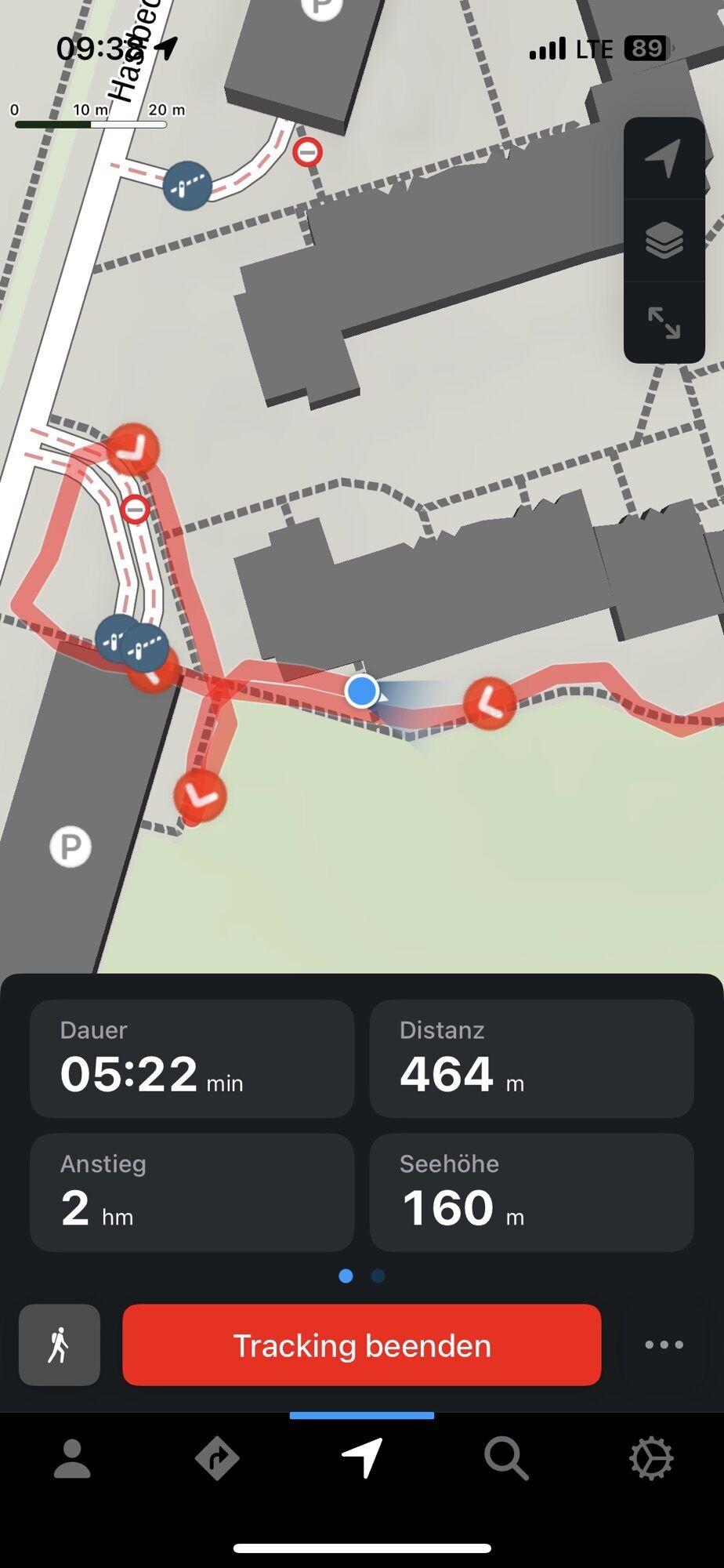The width and height of the screenshot is (724, 1568).
Task: Jump to the second stats page dot
Action: tap(378, 1276)
